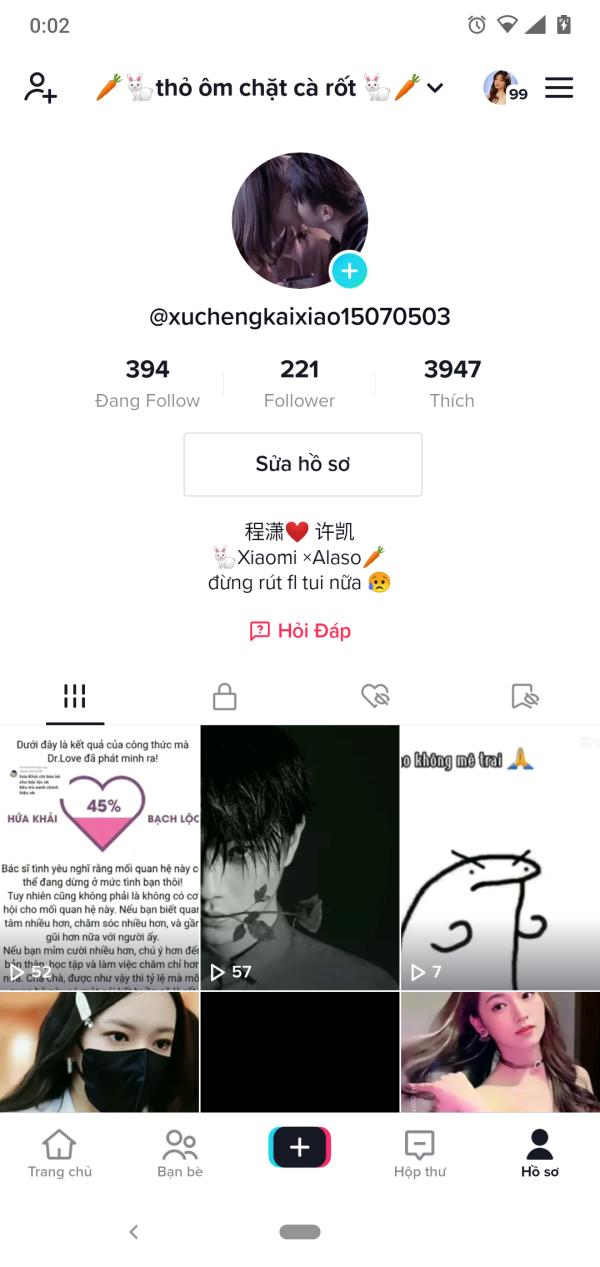Tap Sửa hồ sơ to edit profile

[x=302, y=464]
